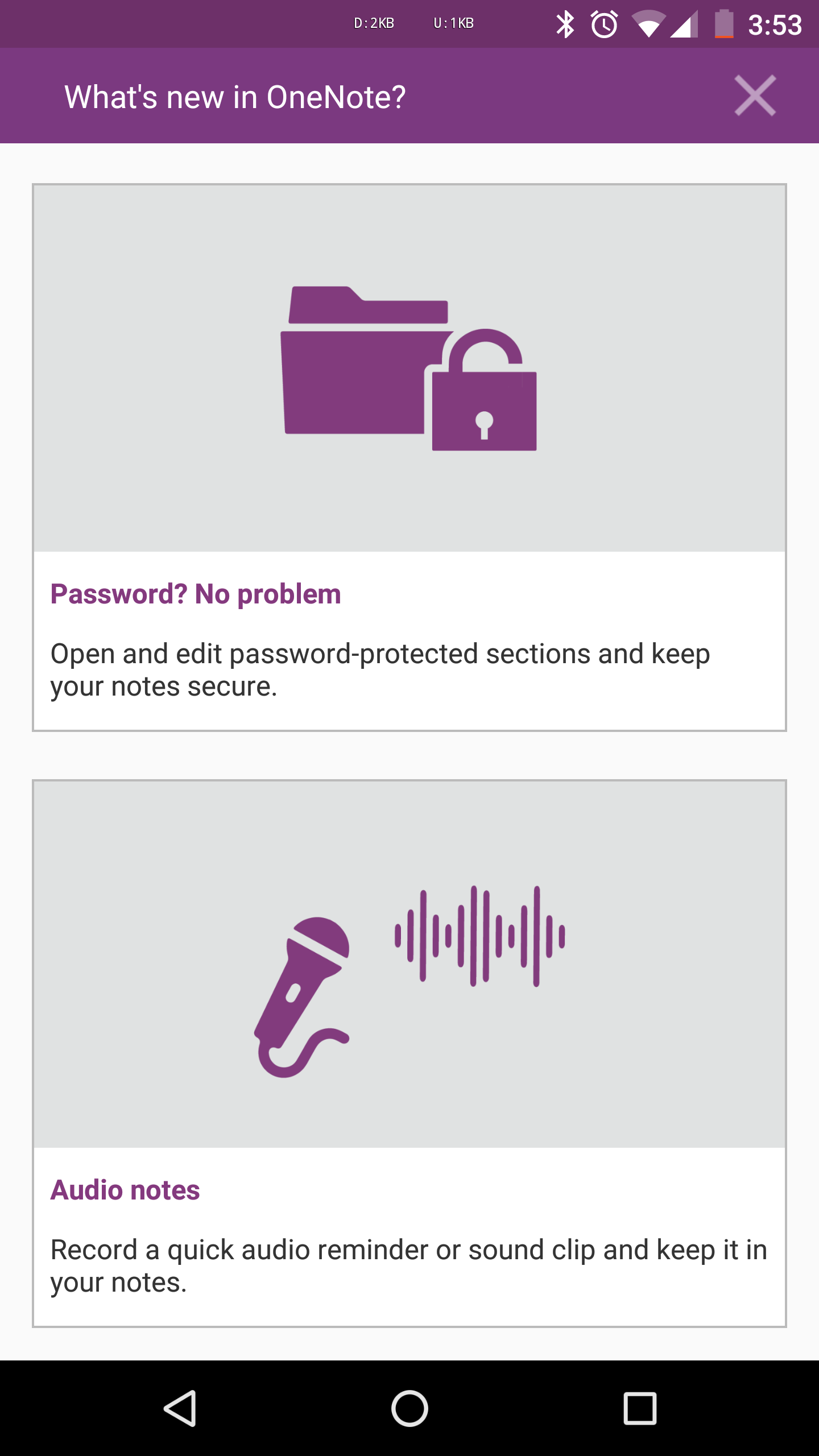Go back using the system back button
This screenshot has height=1456, width=819.
[x=181, y=1408]
